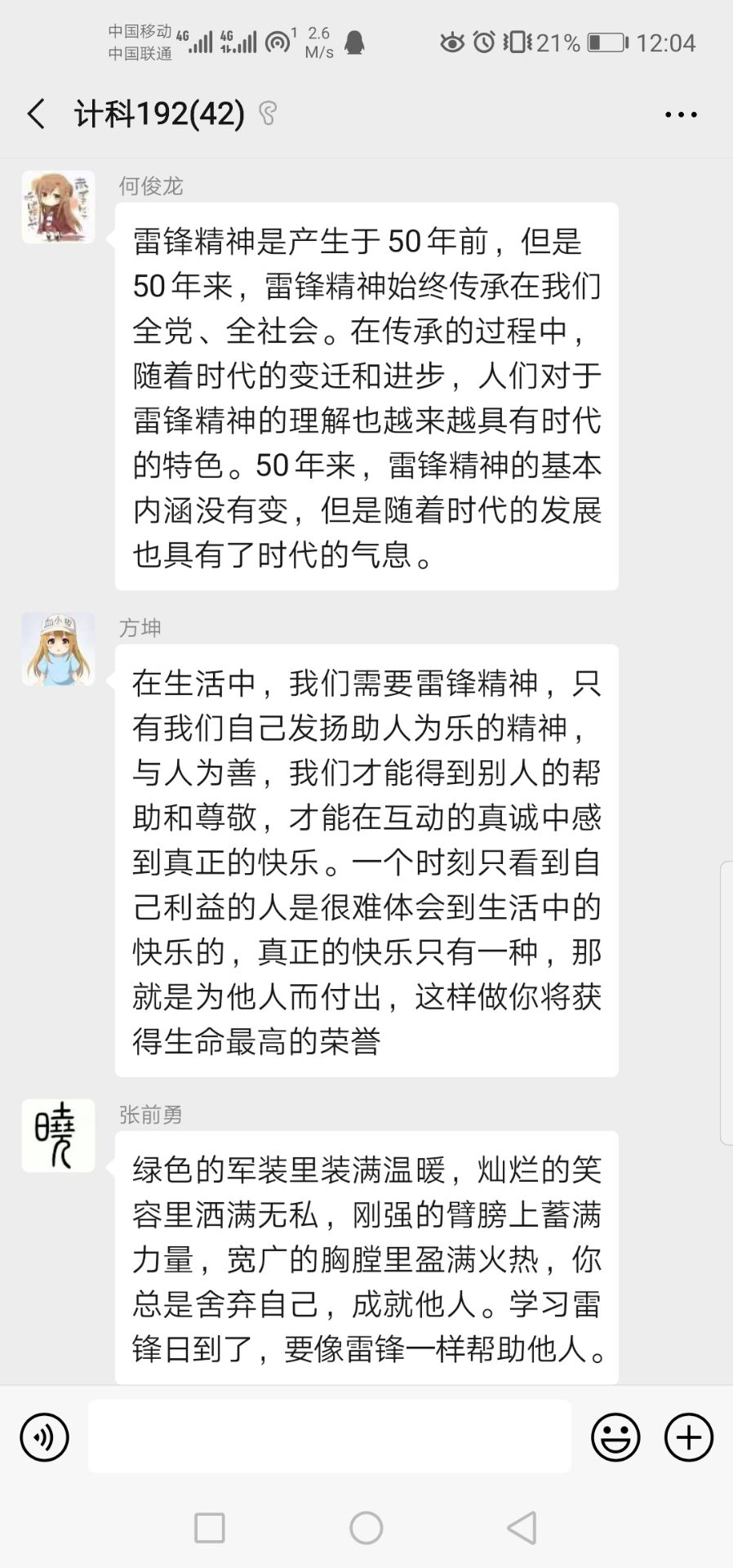
Task: Focus the message text field
Action: pos(330,1437)
